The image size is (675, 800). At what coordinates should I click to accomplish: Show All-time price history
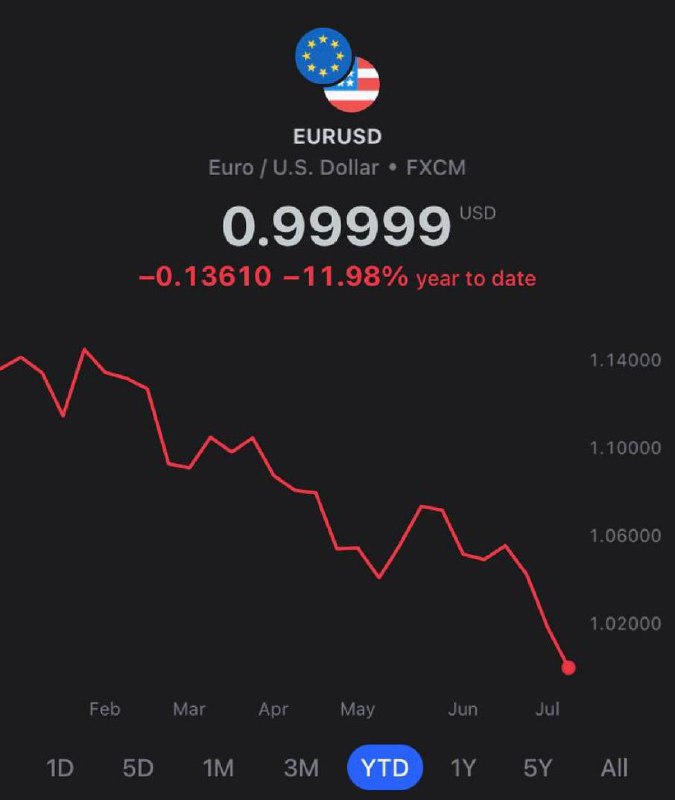click(x=614, y=768)
